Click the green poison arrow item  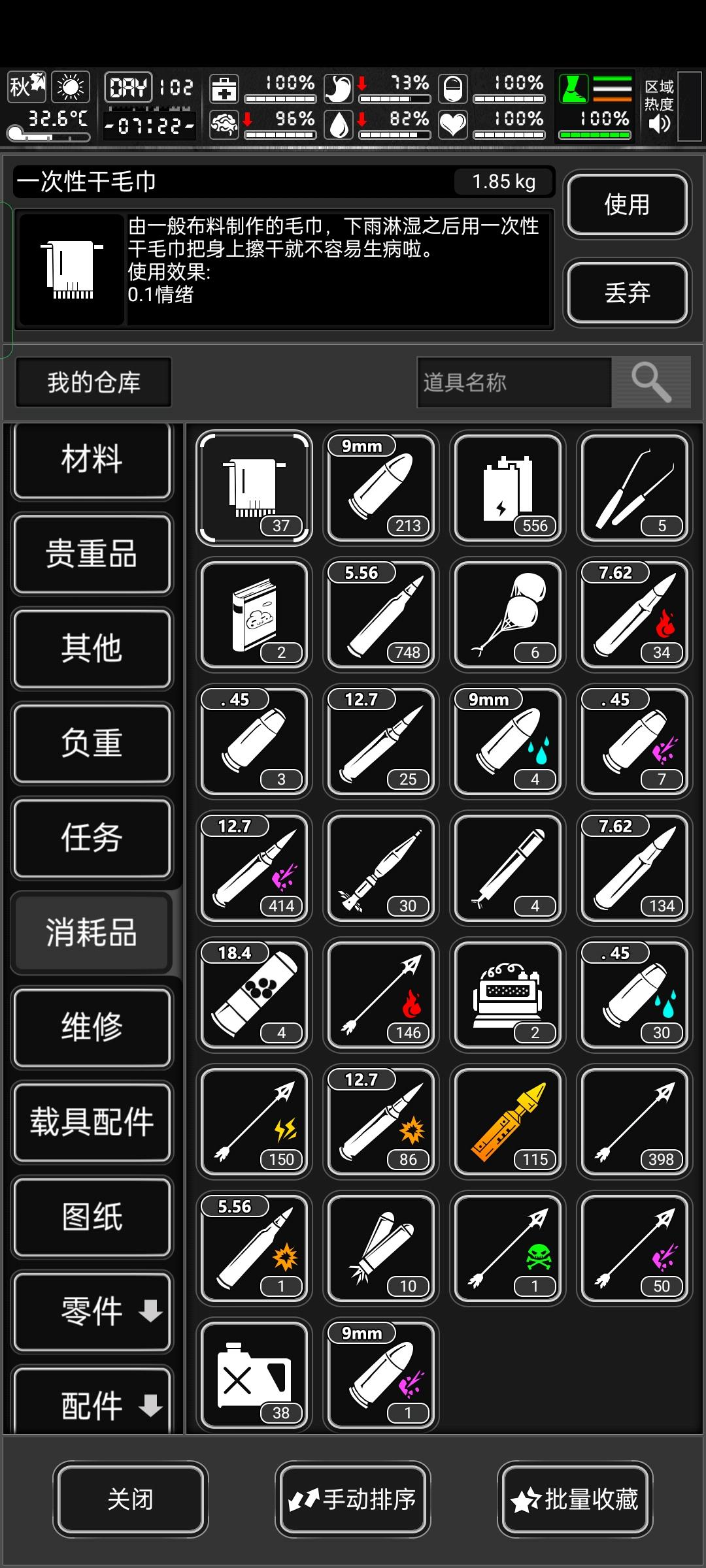point(508,1248)
